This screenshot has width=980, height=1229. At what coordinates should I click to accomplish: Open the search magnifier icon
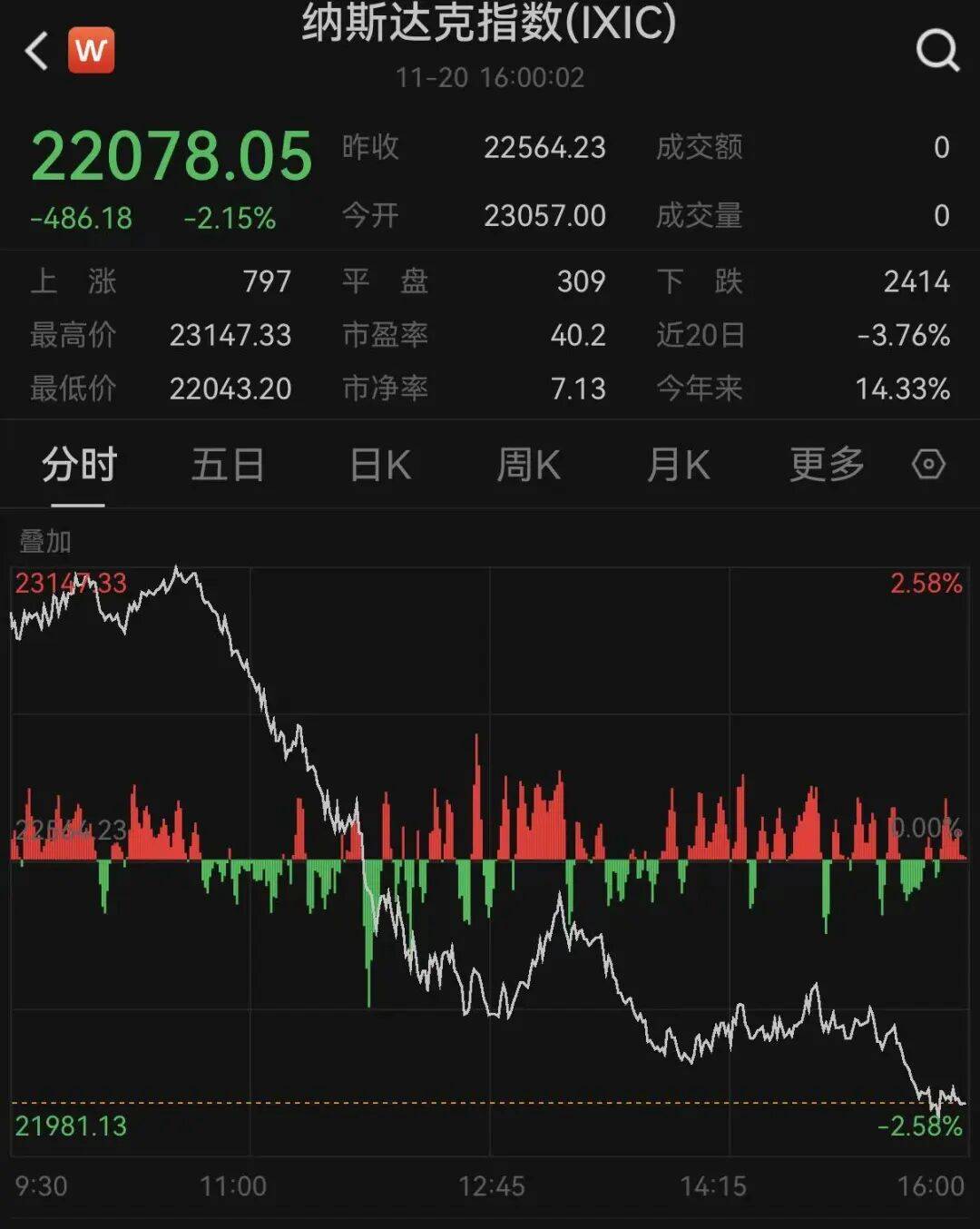(x=938, y=52)
